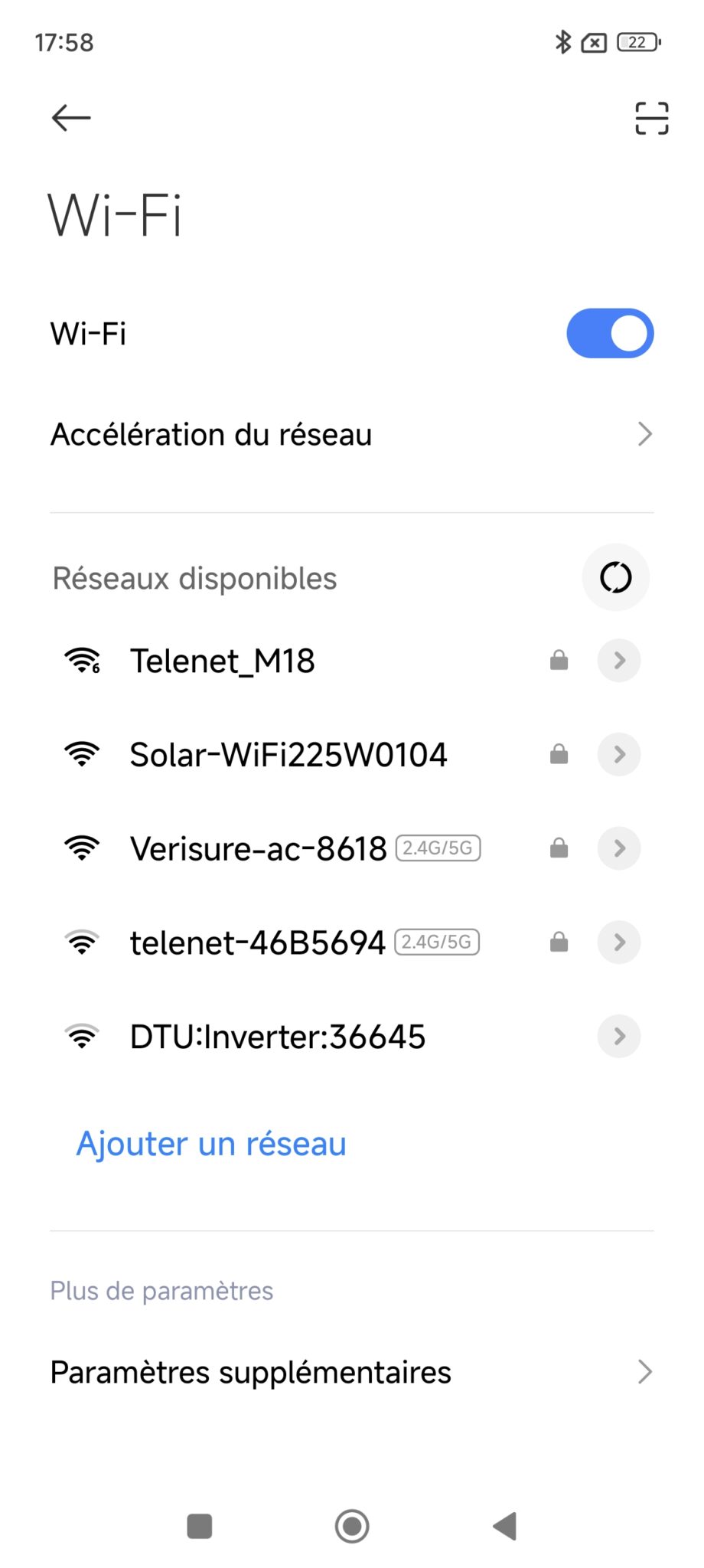Viewport: 704px width, 1568px height.
Task: Open details arrow for telenet-46B5694
Action: (x=619, y=942)
